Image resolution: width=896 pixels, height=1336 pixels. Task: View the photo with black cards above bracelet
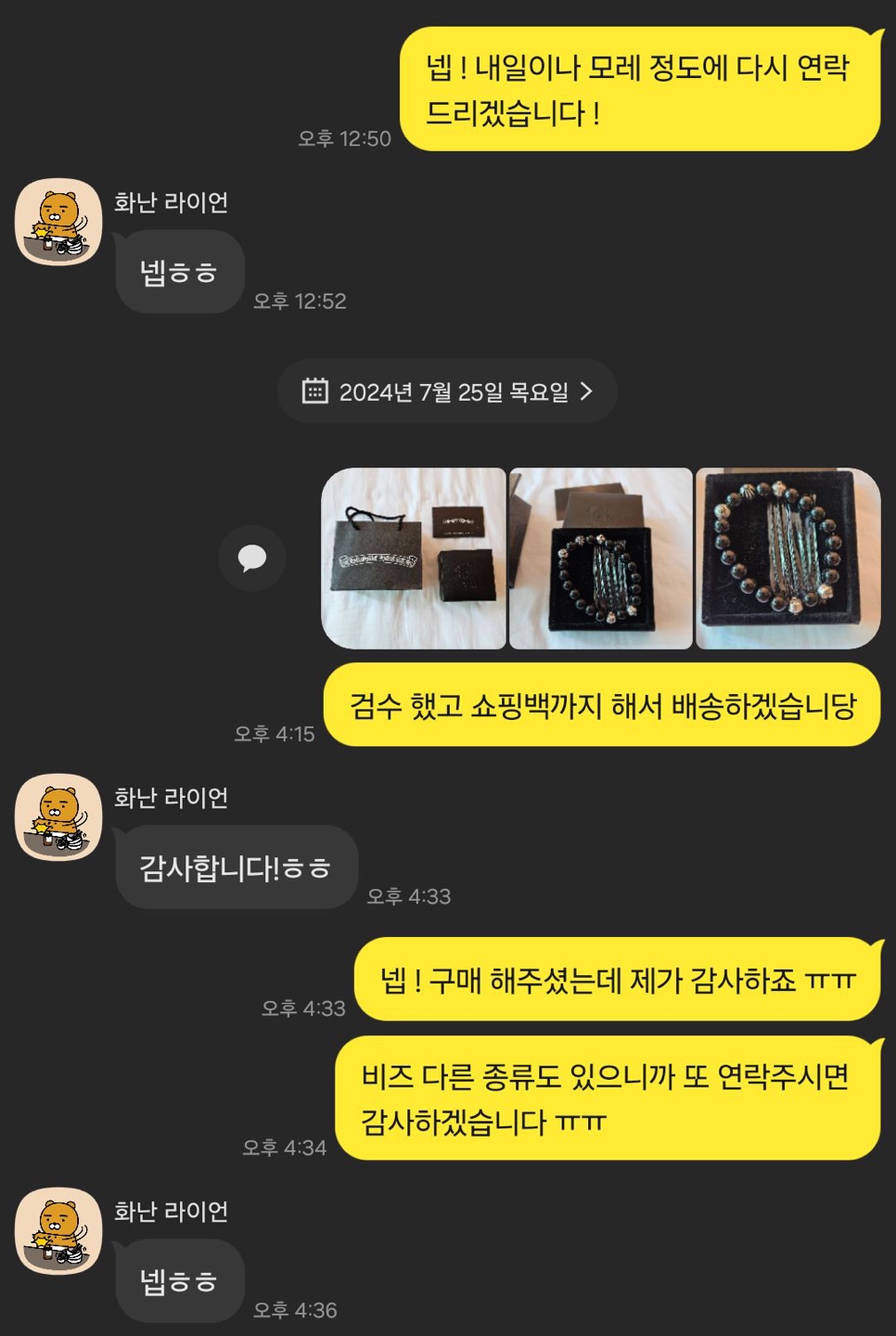601,559
